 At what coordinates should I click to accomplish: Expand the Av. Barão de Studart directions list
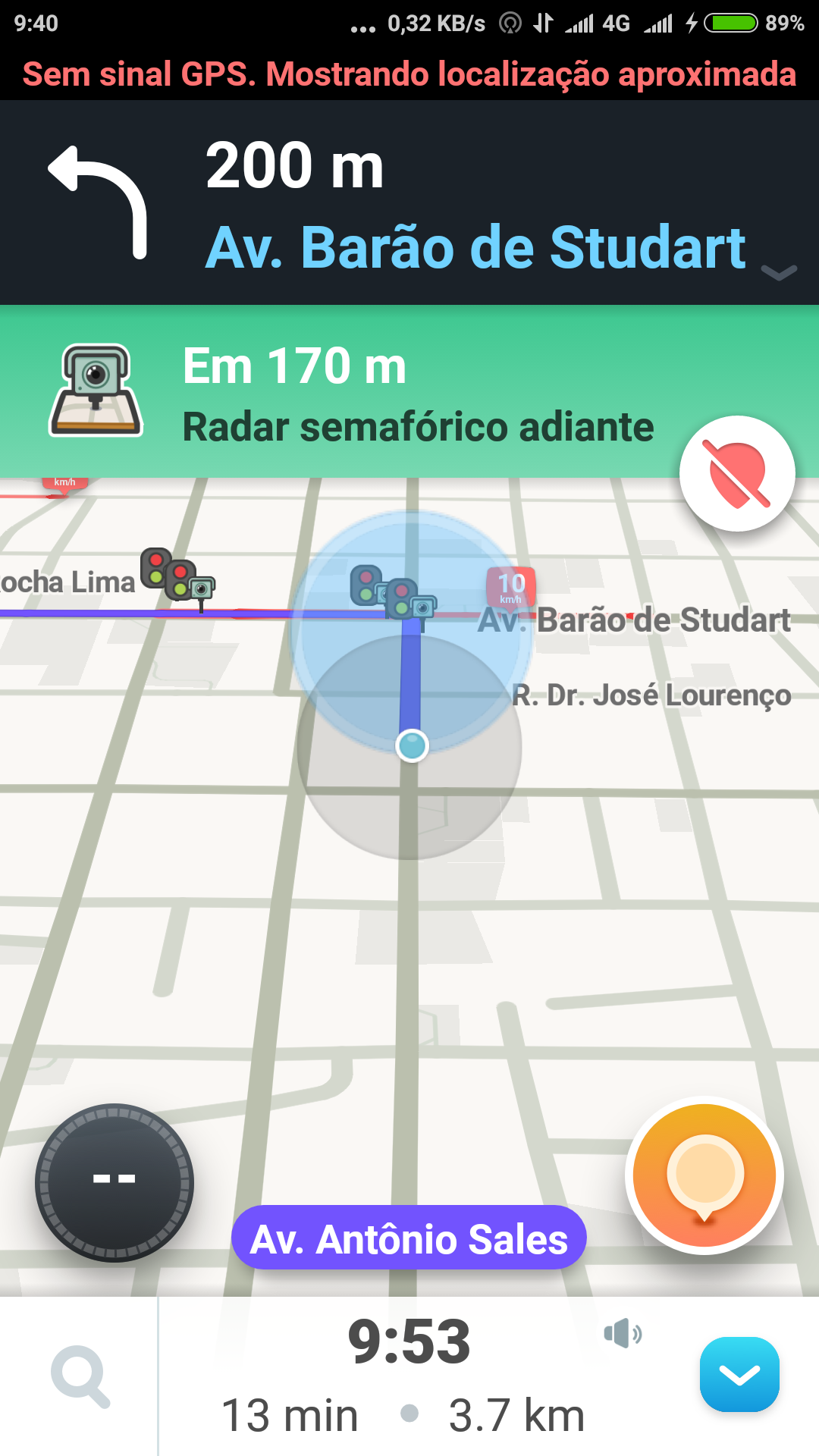[x=778, y=272]
